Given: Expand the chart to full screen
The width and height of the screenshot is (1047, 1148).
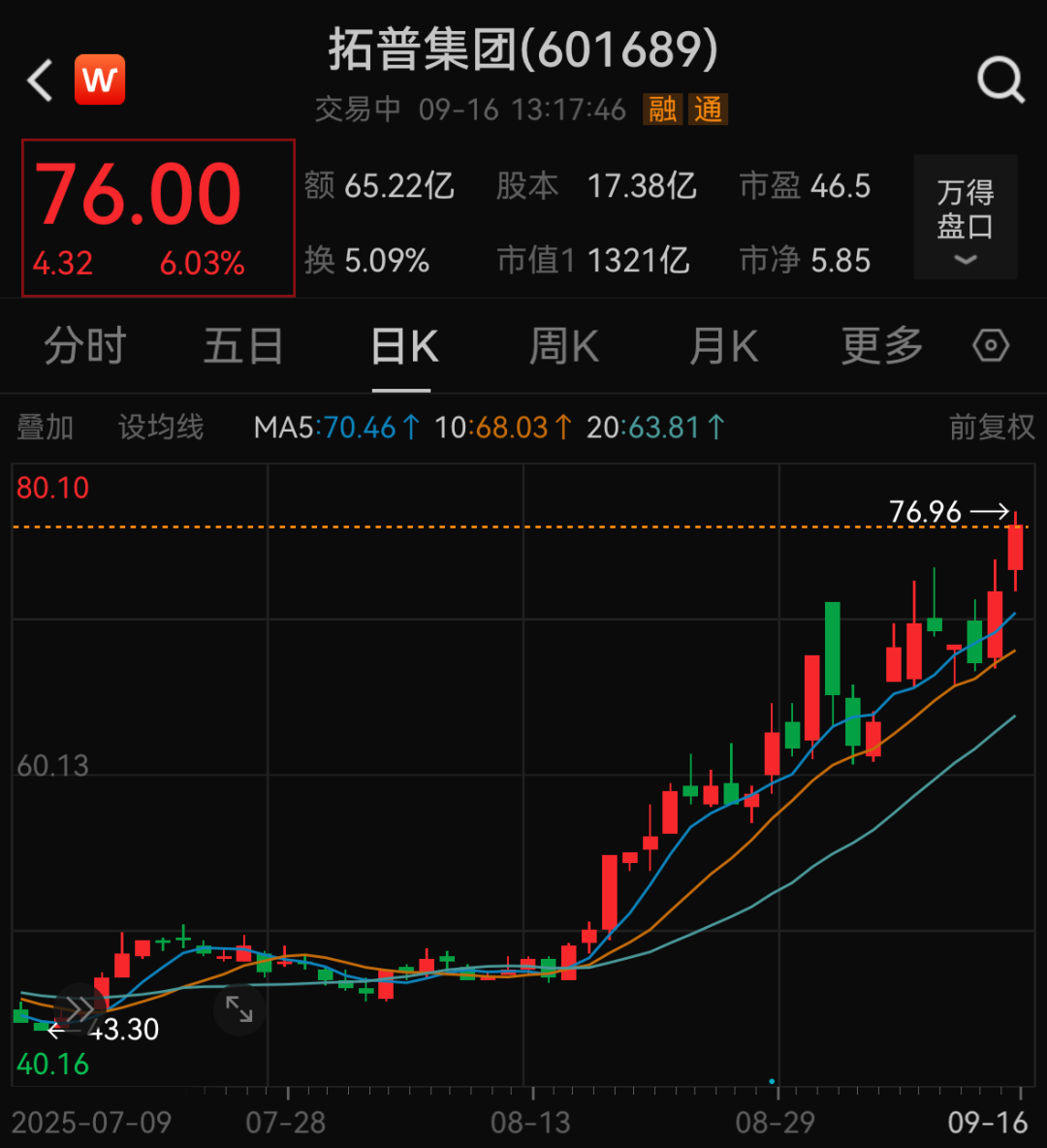Looking at the screenshot, I should 238,1009.
